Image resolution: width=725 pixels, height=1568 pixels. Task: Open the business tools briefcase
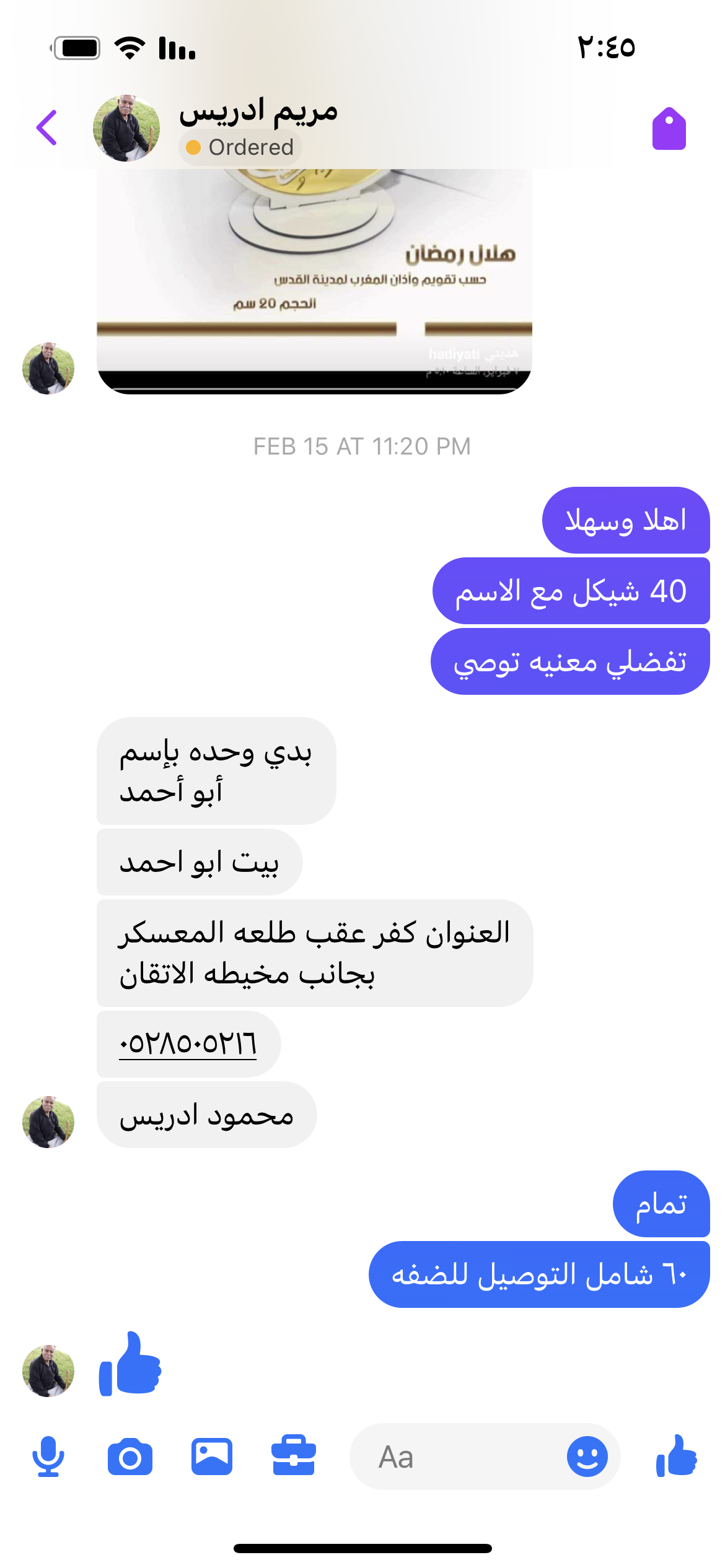294,1457
